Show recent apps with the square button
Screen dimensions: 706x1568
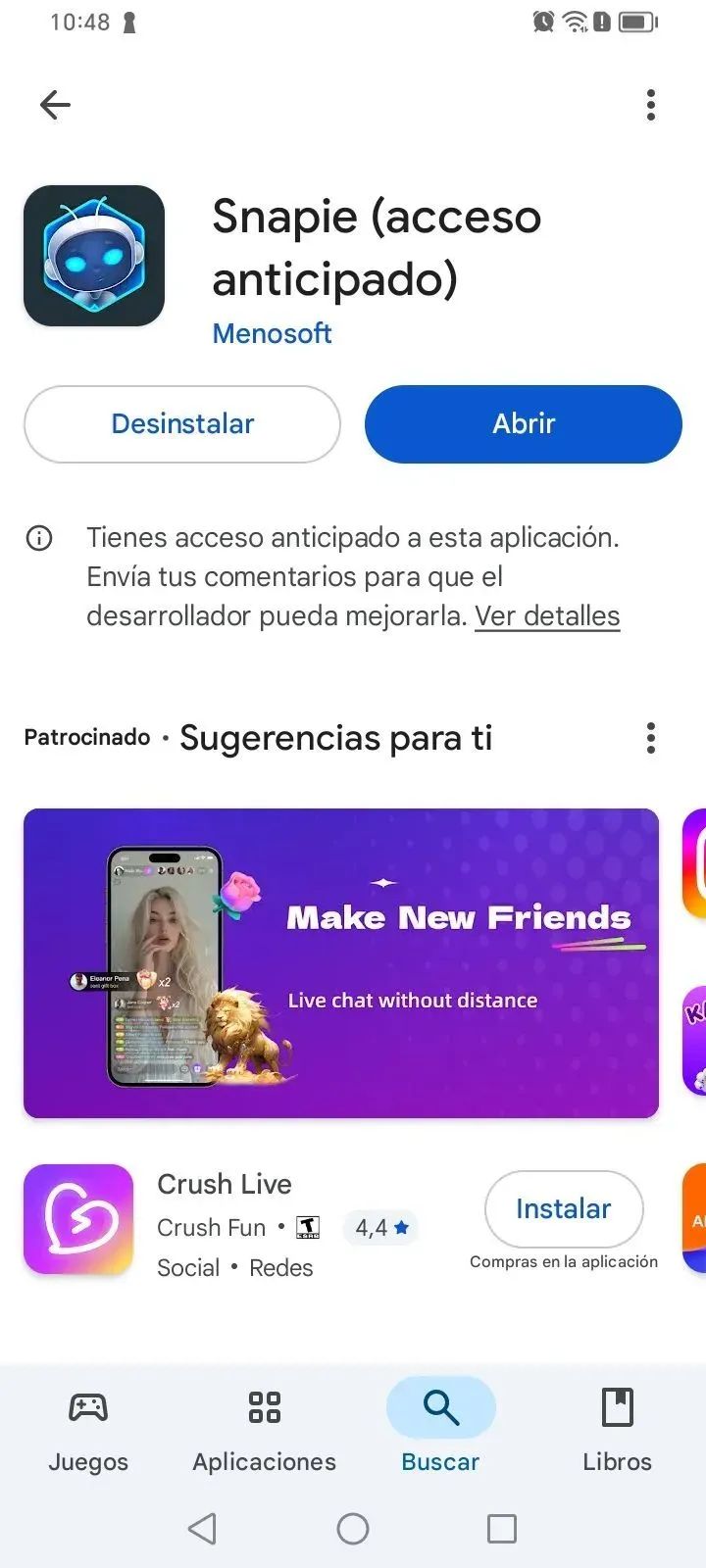pyautogui.click(x=501, y=1528)
